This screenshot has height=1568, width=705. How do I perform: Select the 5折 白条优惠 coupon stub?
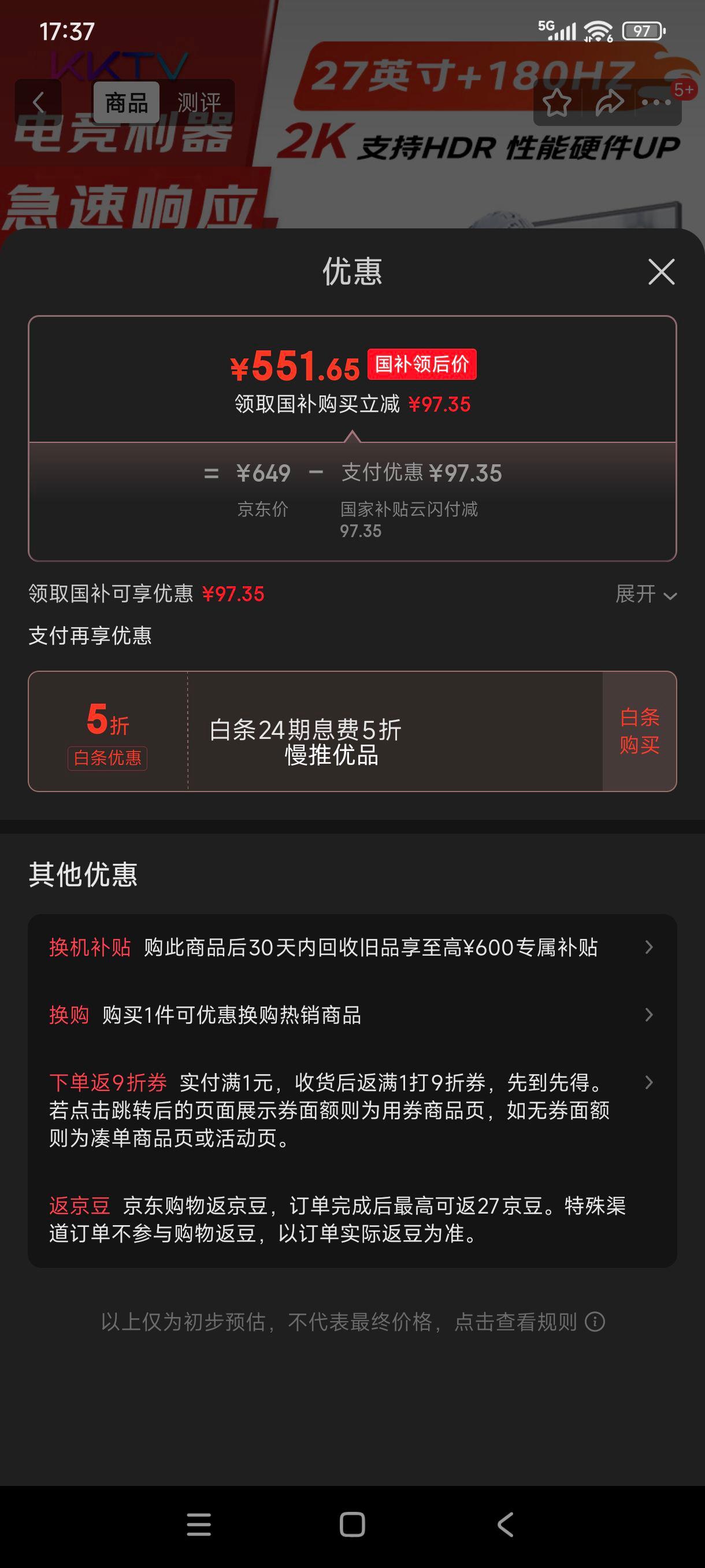[x=107, y=736]
